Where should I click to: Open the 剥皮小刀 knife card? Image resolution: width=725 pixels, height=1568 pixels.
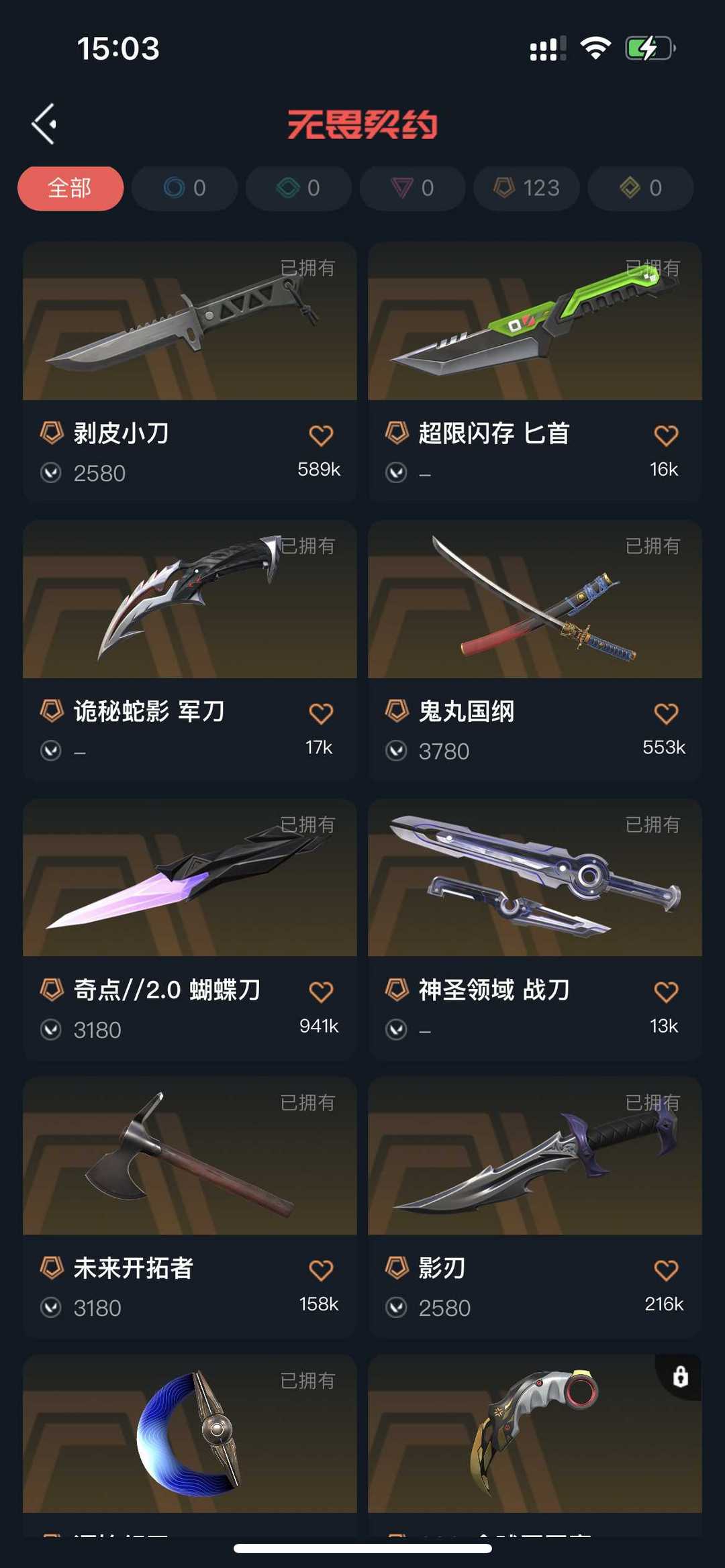click(x=190, y=372)
